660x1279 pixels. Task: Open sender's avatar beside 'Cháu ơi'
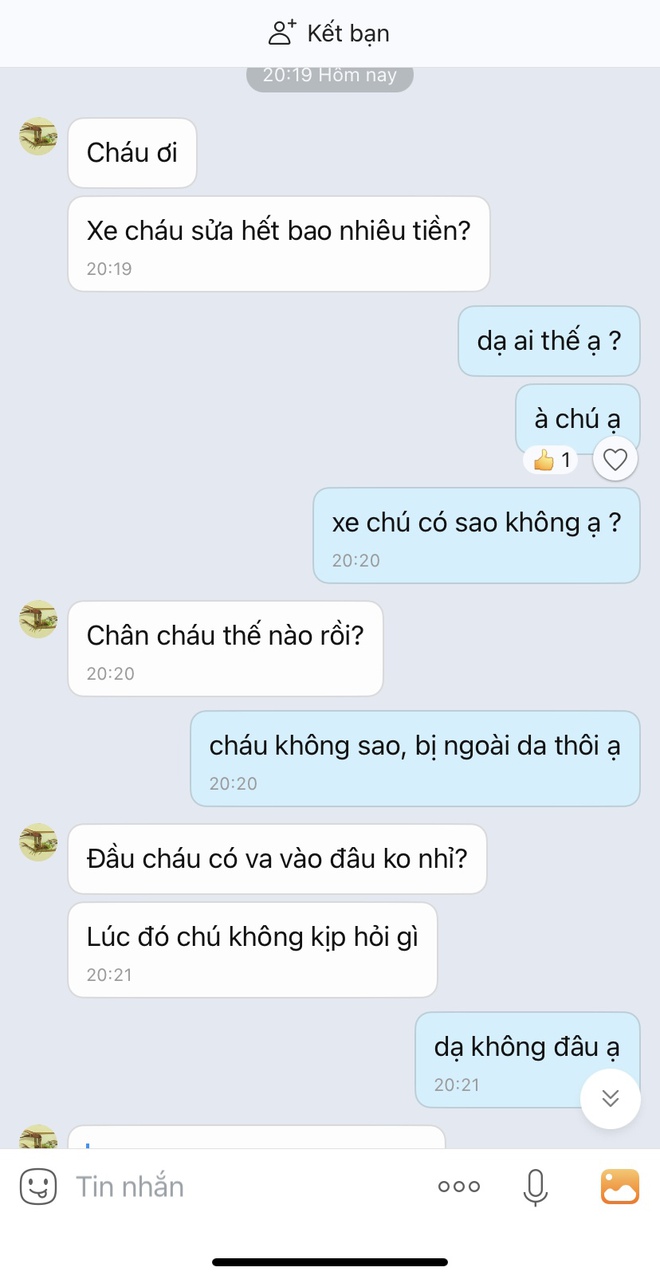pos(38,137)
